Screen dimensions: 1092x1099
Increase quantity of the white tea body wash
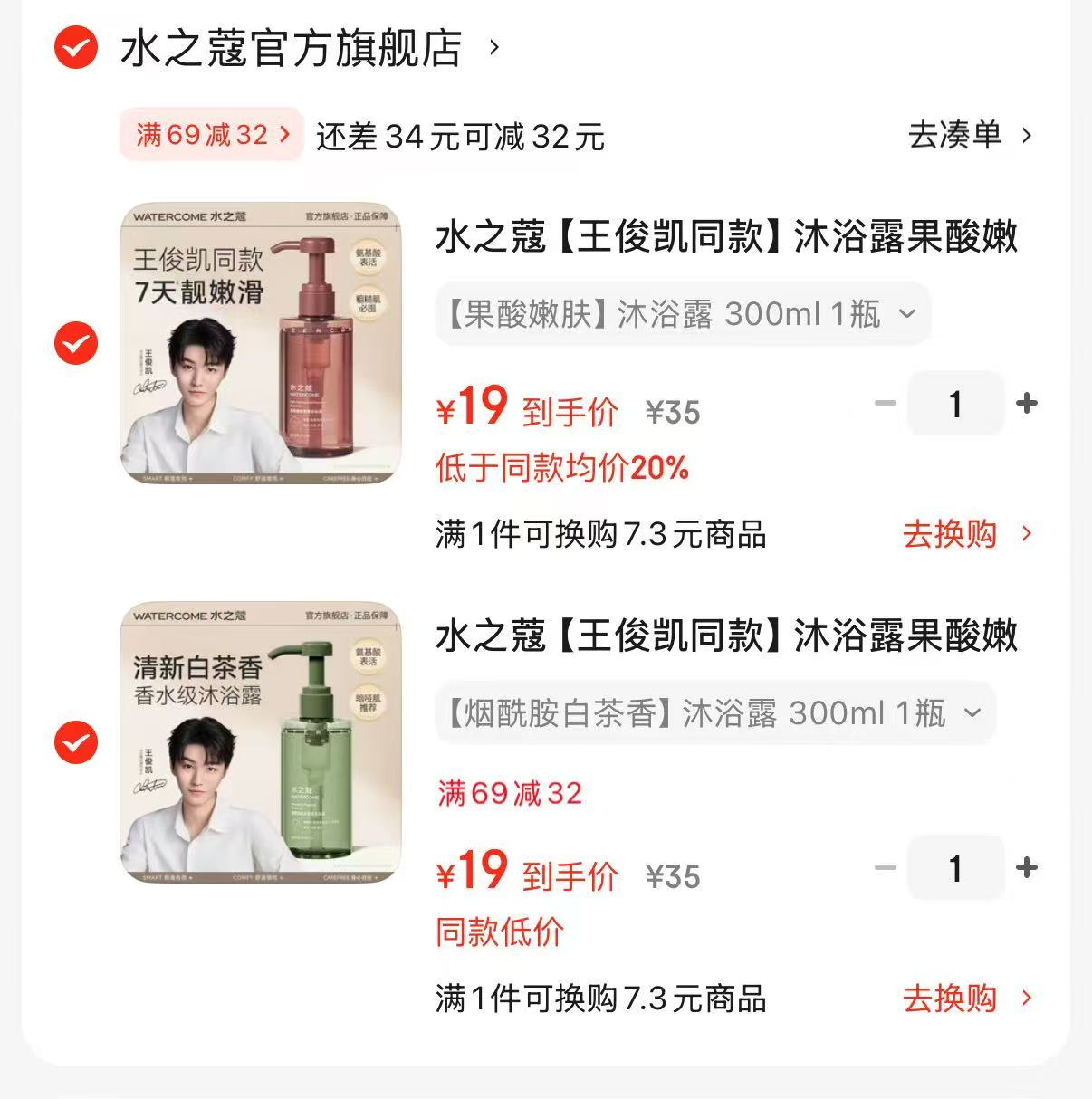click(1028, 867)
